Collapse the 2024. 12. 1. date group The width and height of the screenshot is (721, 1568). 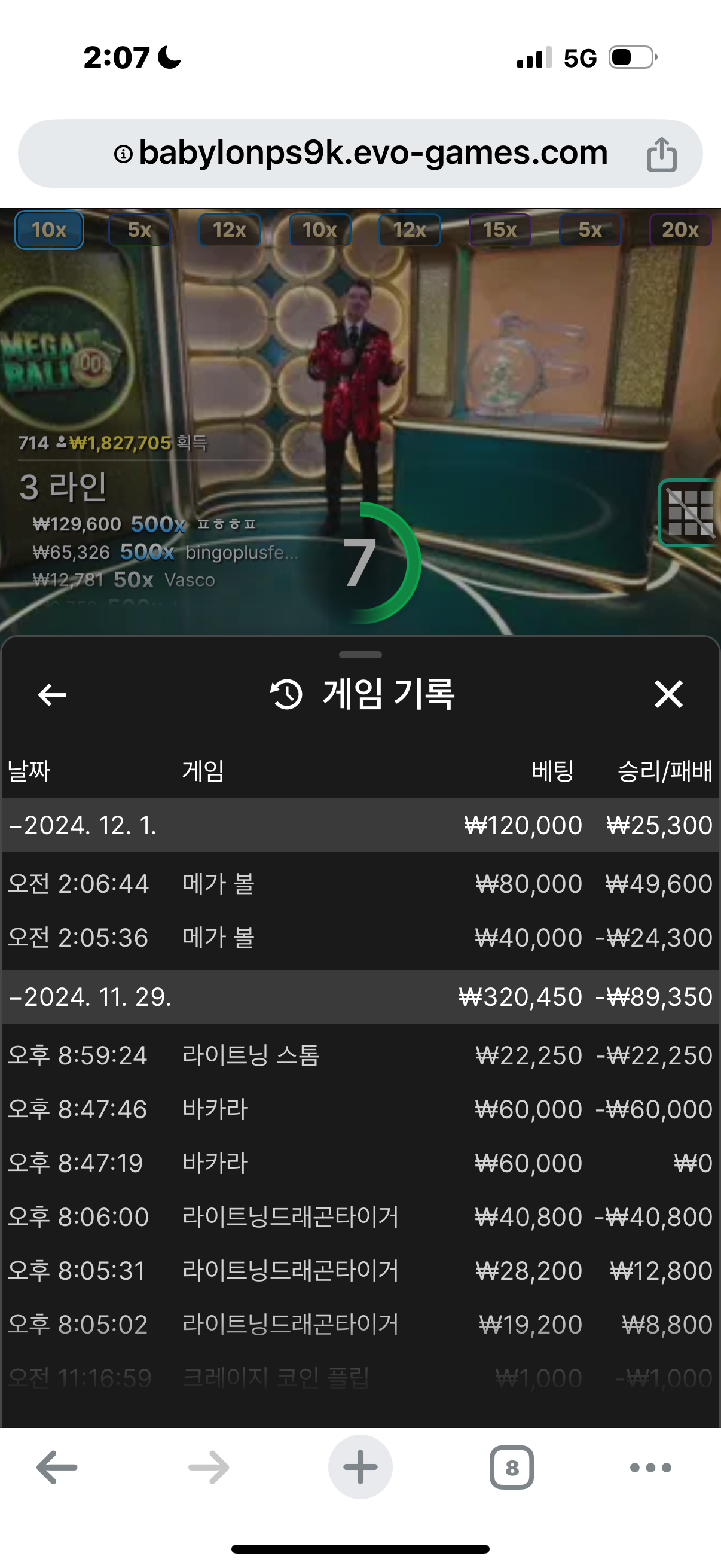tap(359, 826)
